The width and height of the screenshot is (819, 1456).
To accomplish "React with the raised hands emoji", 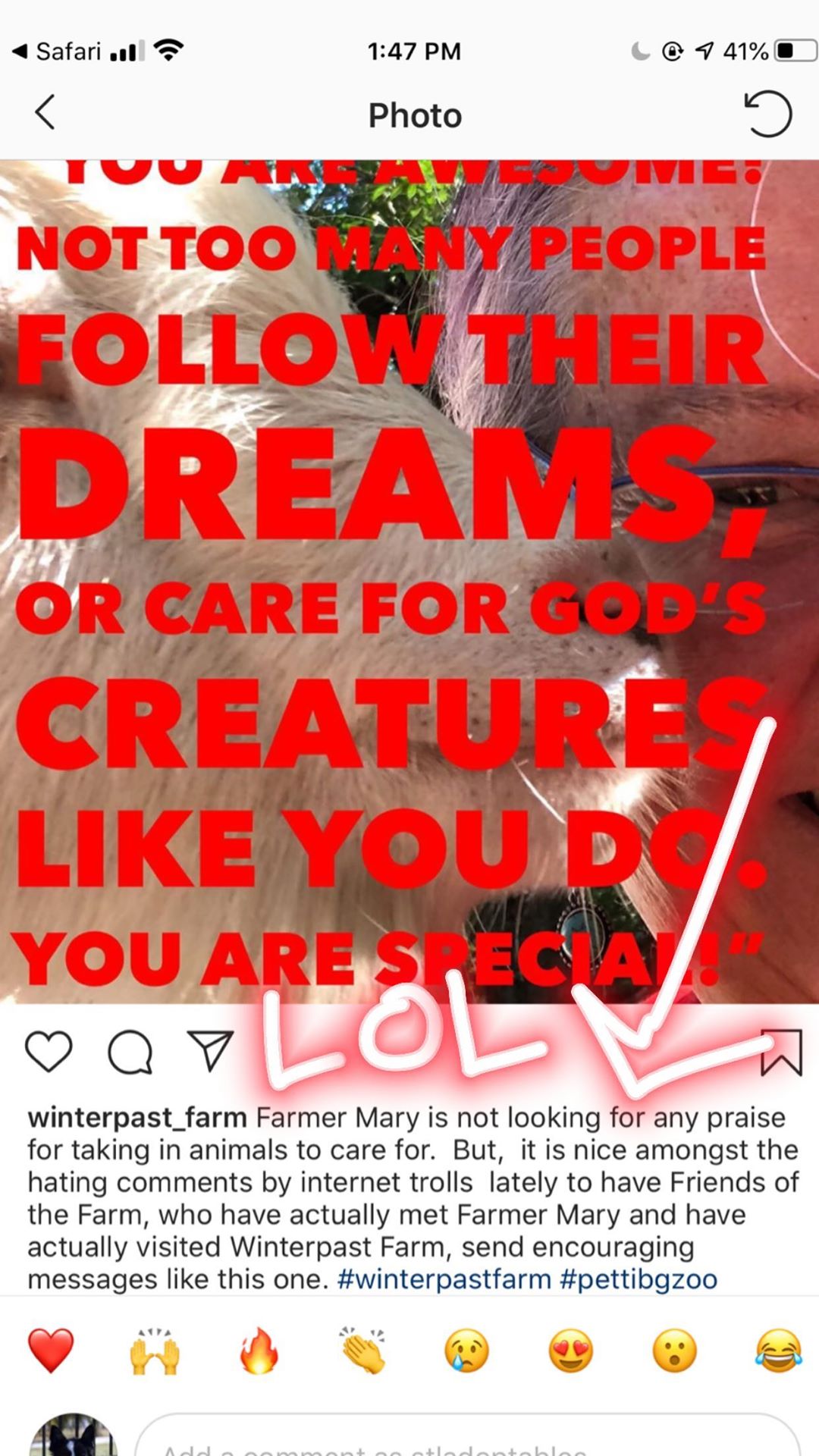I will [x=155, y=1351].
